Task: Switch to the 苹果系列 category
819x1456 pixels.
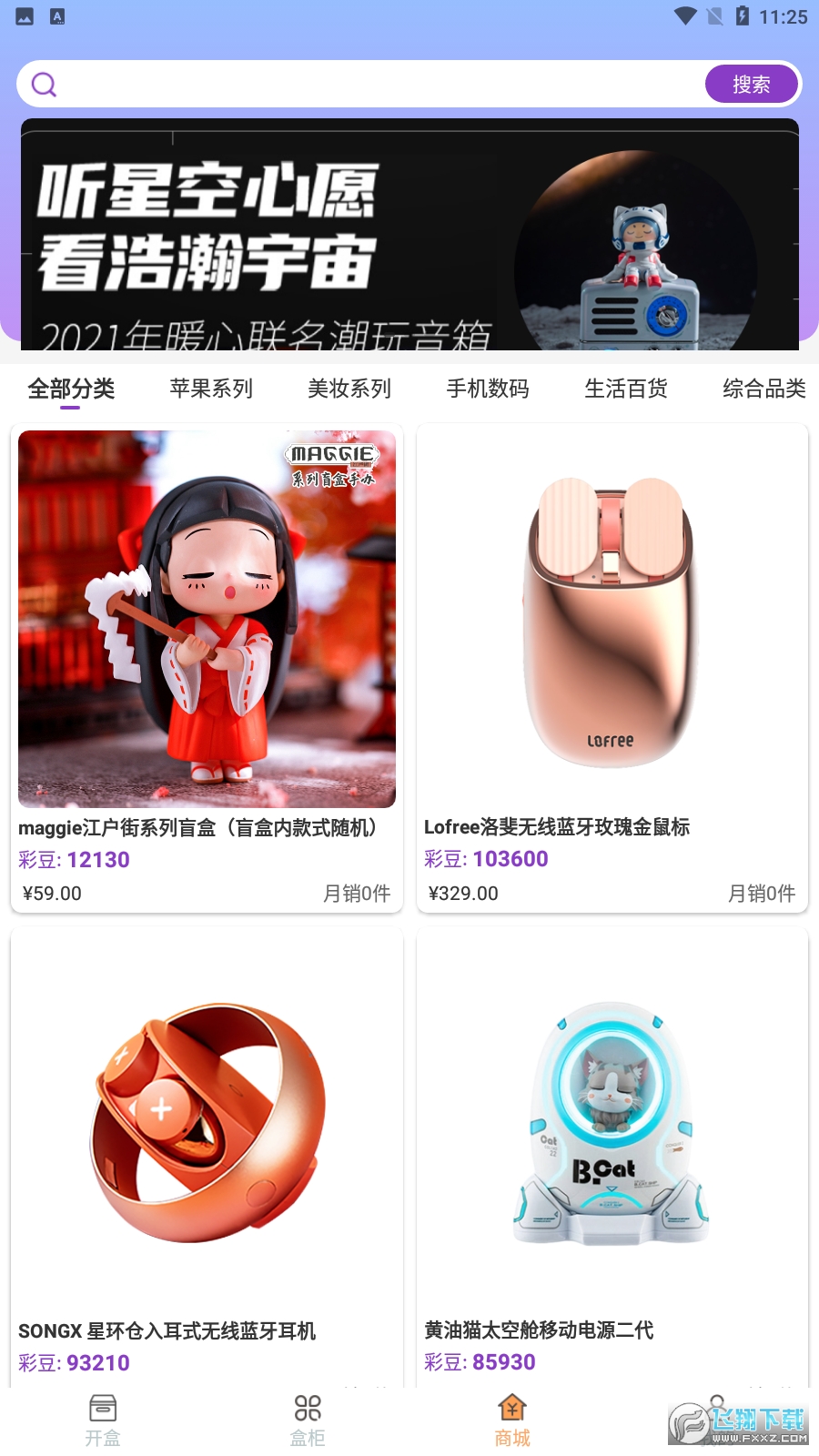Action: [x=211, y=389]
